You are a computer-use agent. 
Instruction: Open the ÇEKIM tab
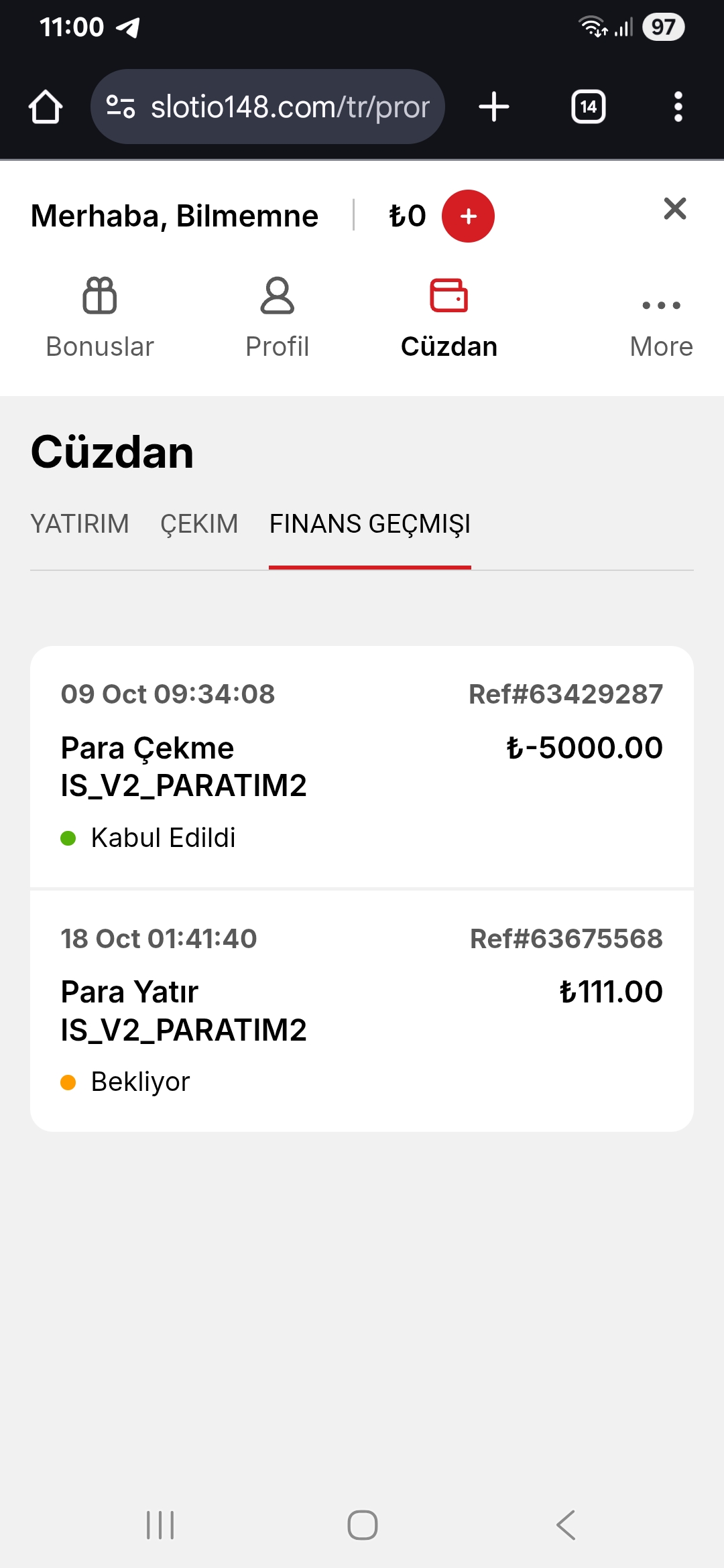pos(199,524)
